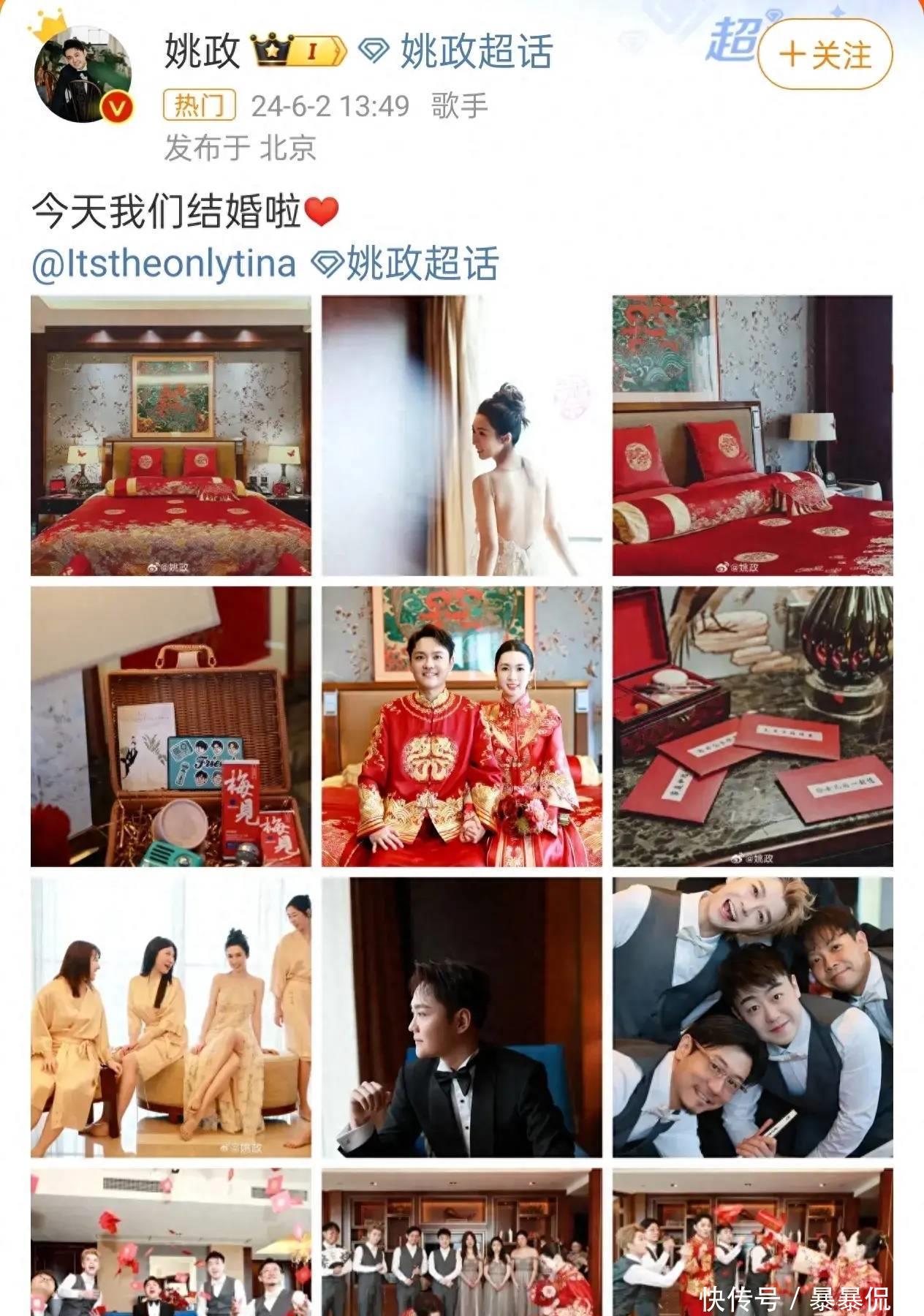View the couple in red wedding attire
Image resolution: width=924 pixels, height=1316 pixels.
click(461, 726)
